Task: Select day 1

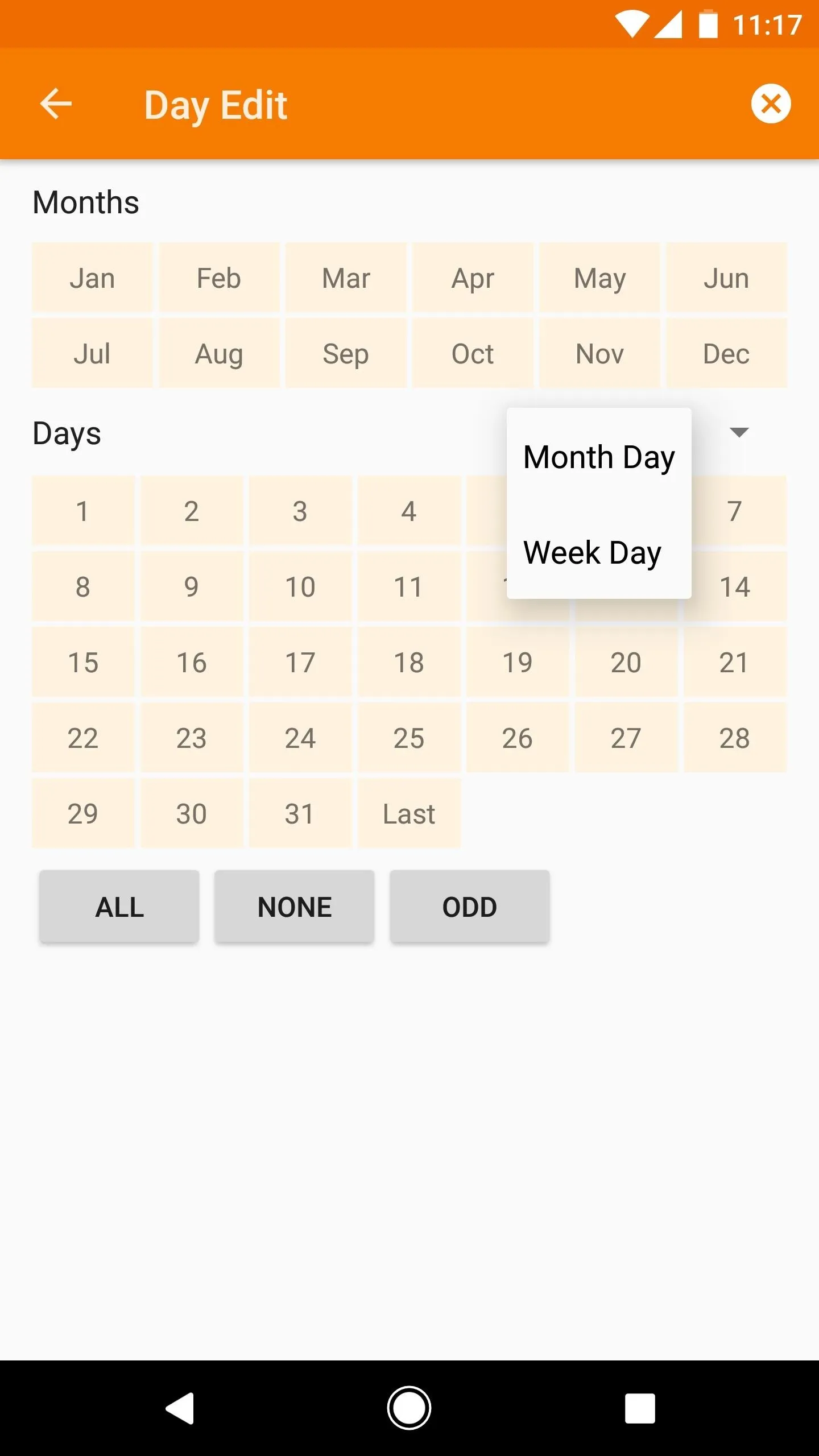Action: pyautogui.click(x=83, y=511)
